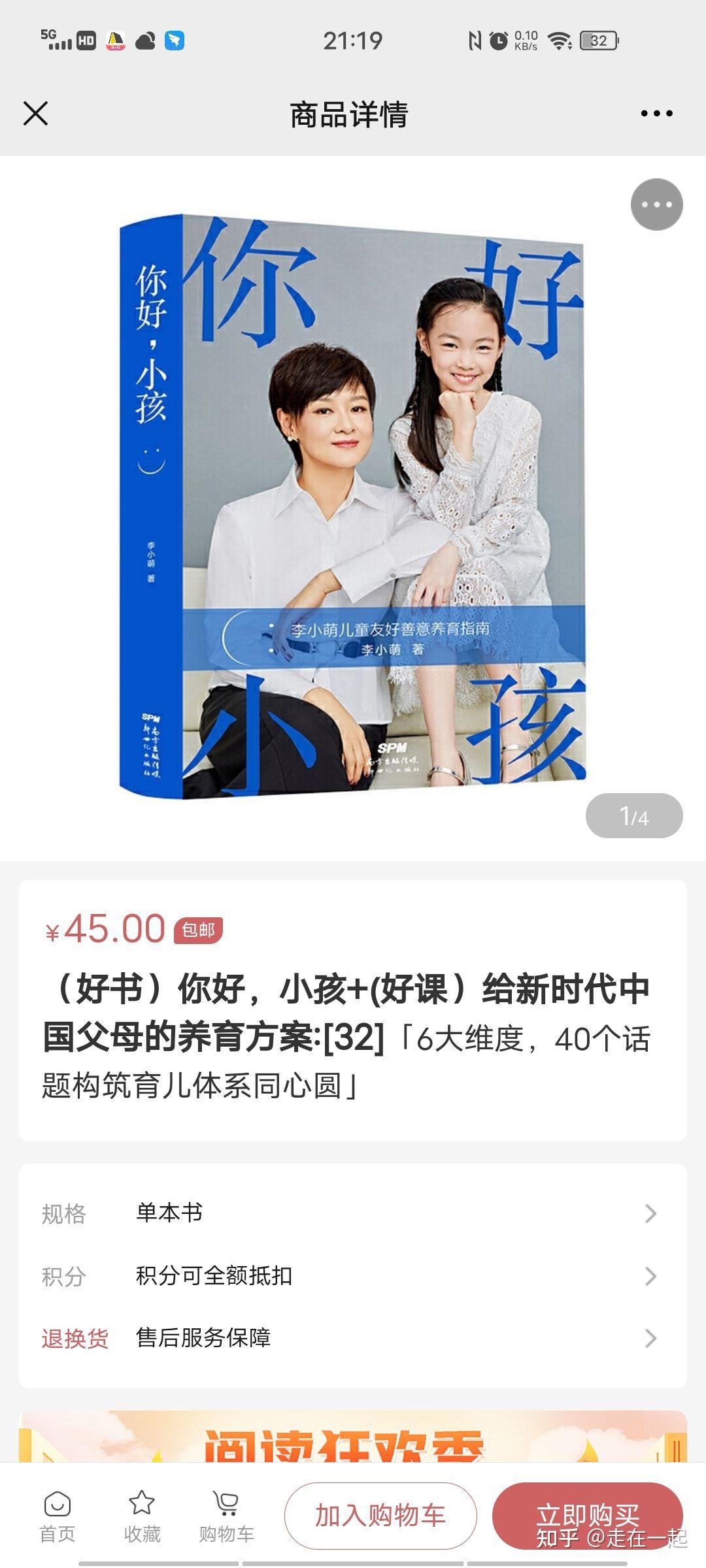Open the top bar overflow menu
The image size is (706, 1568).
coord(656,114)
